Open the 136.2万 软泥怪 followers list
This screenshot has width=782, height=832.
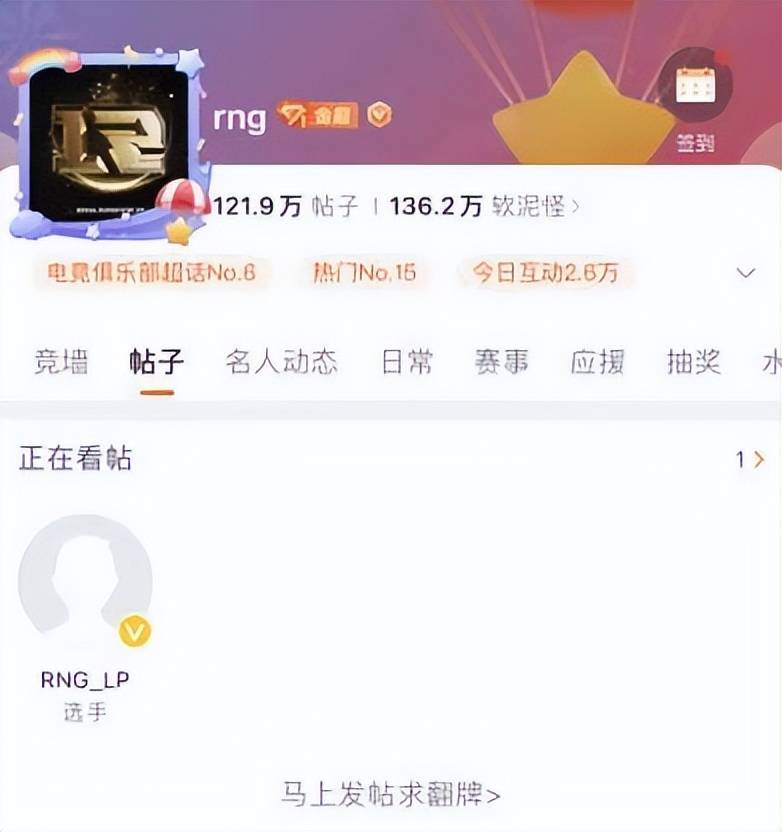[x=484, y=207]
